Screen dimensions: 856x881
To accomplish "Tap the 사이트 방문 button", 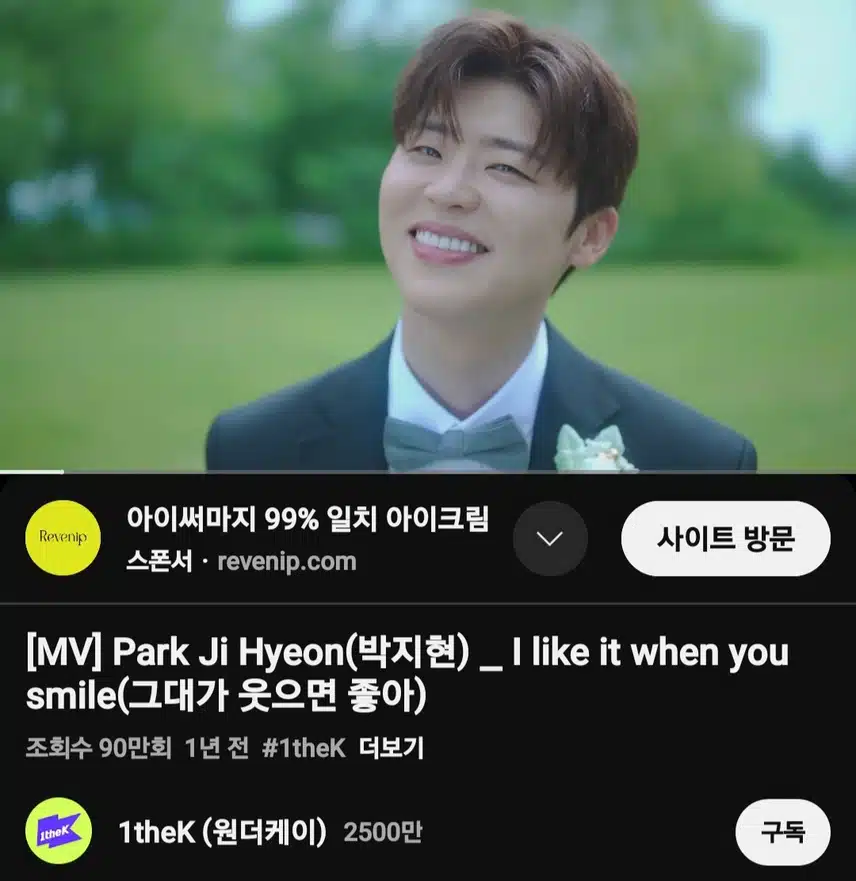I will pyautogui.click(x=725, y=539).
